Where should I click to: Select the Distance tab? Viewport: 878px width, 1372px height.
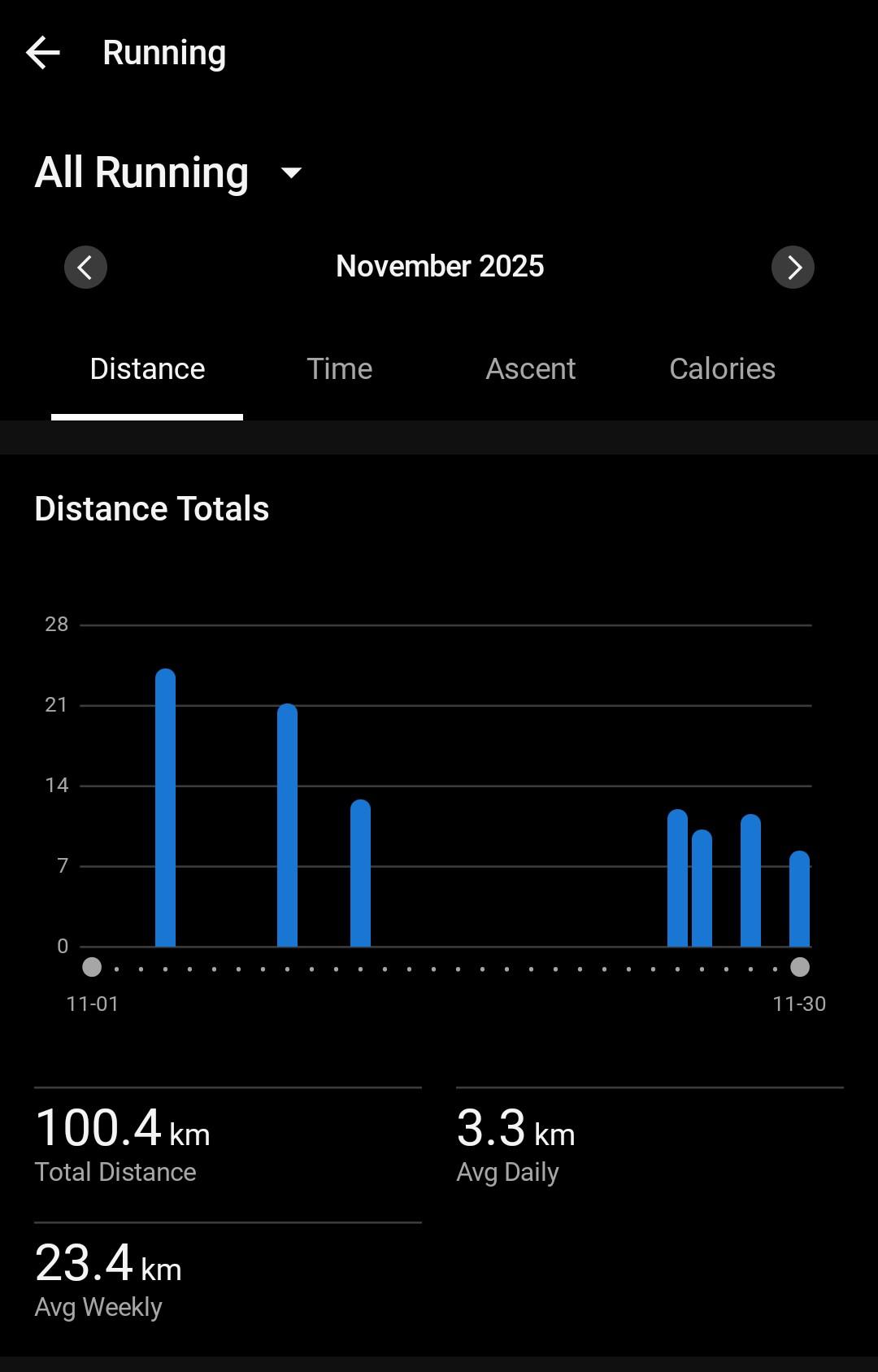pos(147,369)
